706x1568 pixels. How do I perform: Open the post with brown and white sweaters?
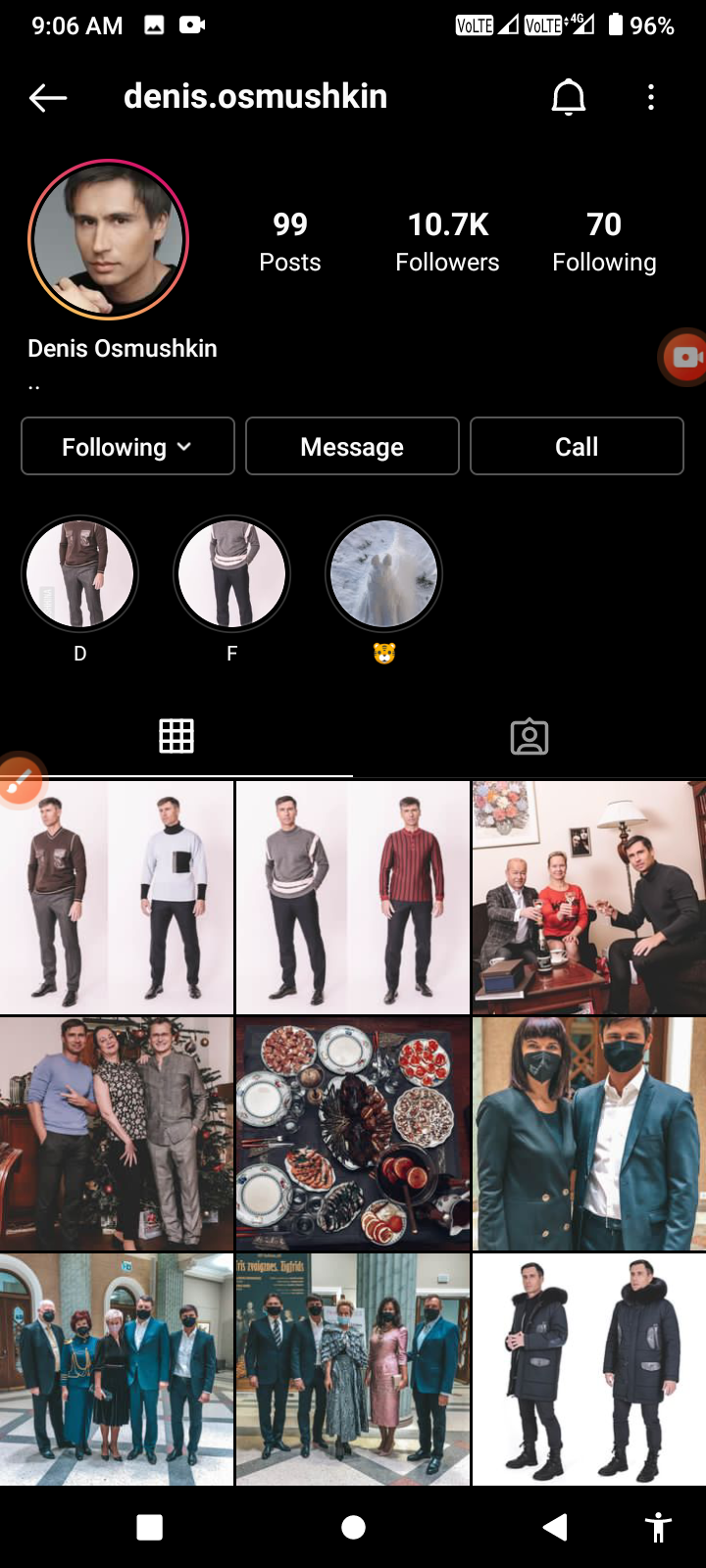[x=117, y=898]
